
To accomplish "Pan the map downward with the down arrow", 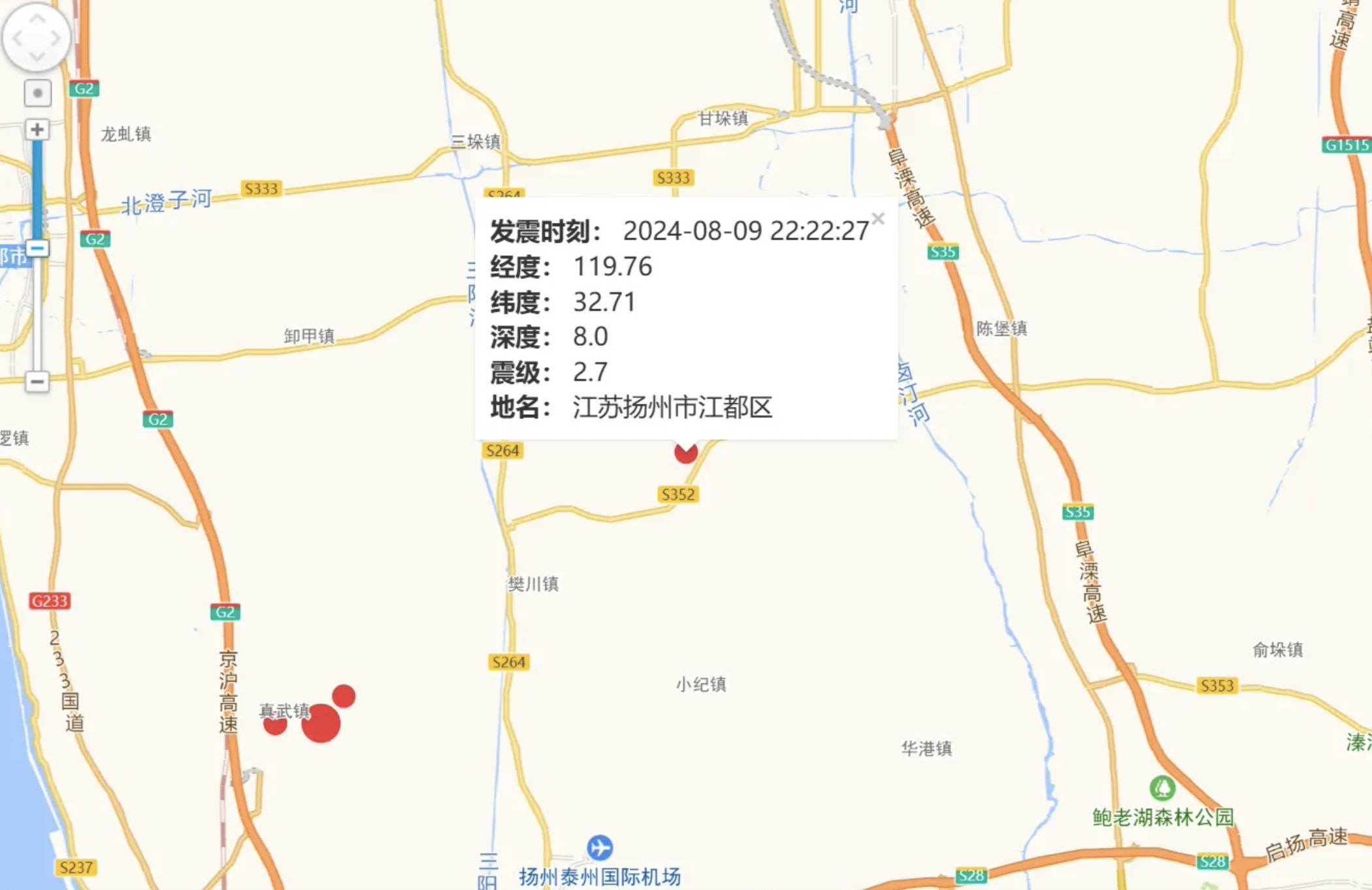I will pos(37,57).
